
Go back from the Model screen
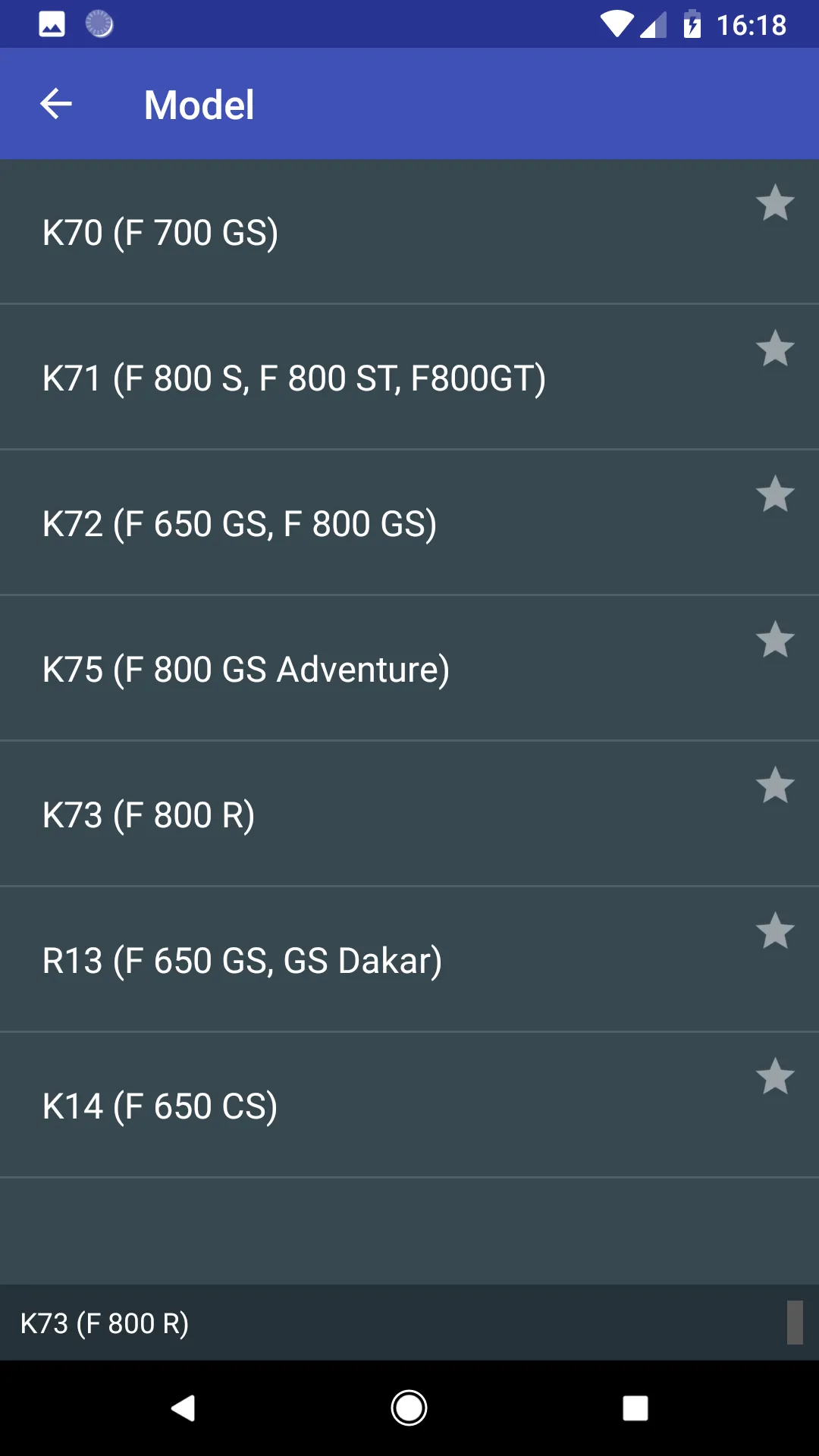coord(56,104)
